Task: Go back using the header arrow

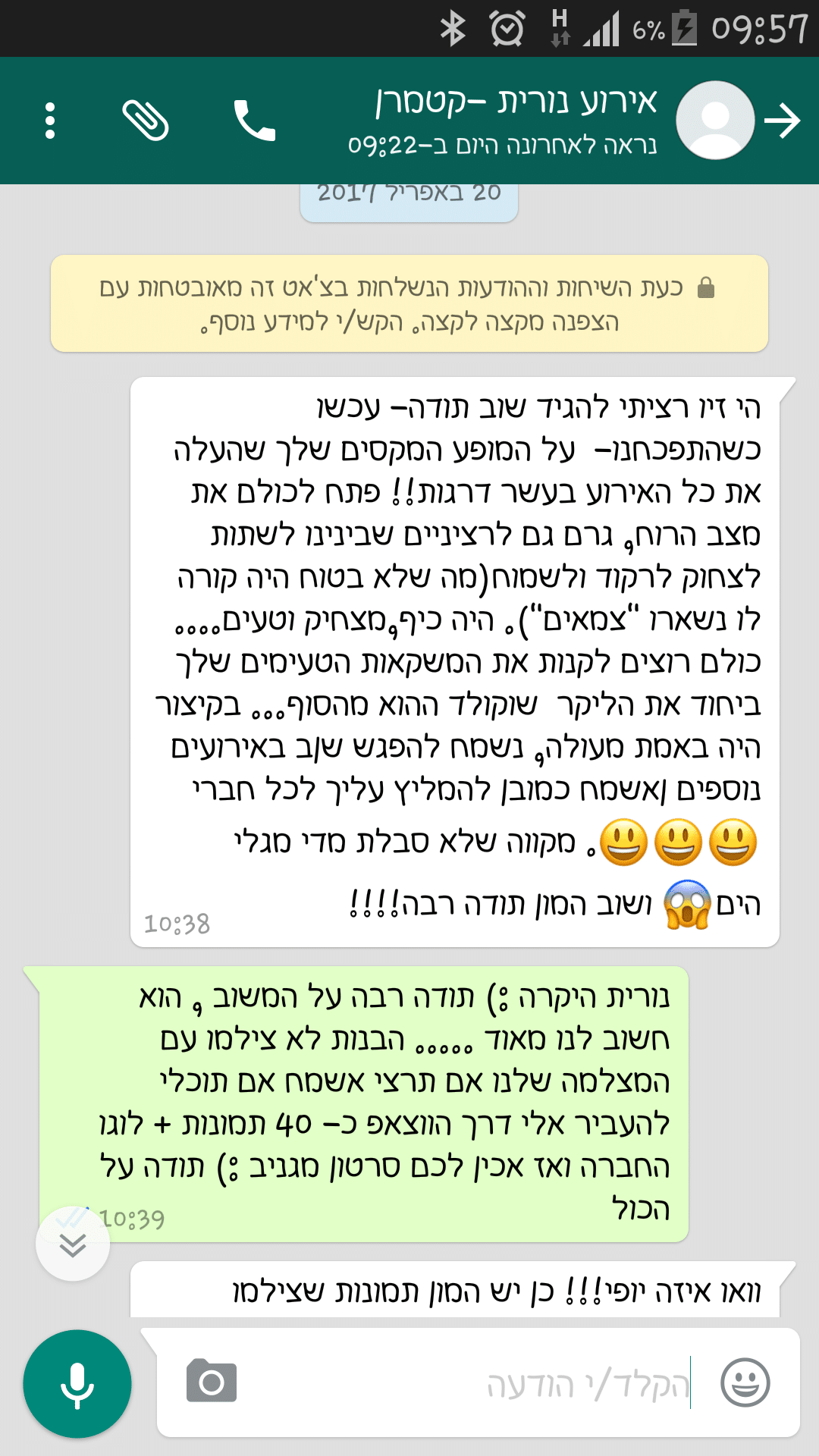Action: [783, 121]
